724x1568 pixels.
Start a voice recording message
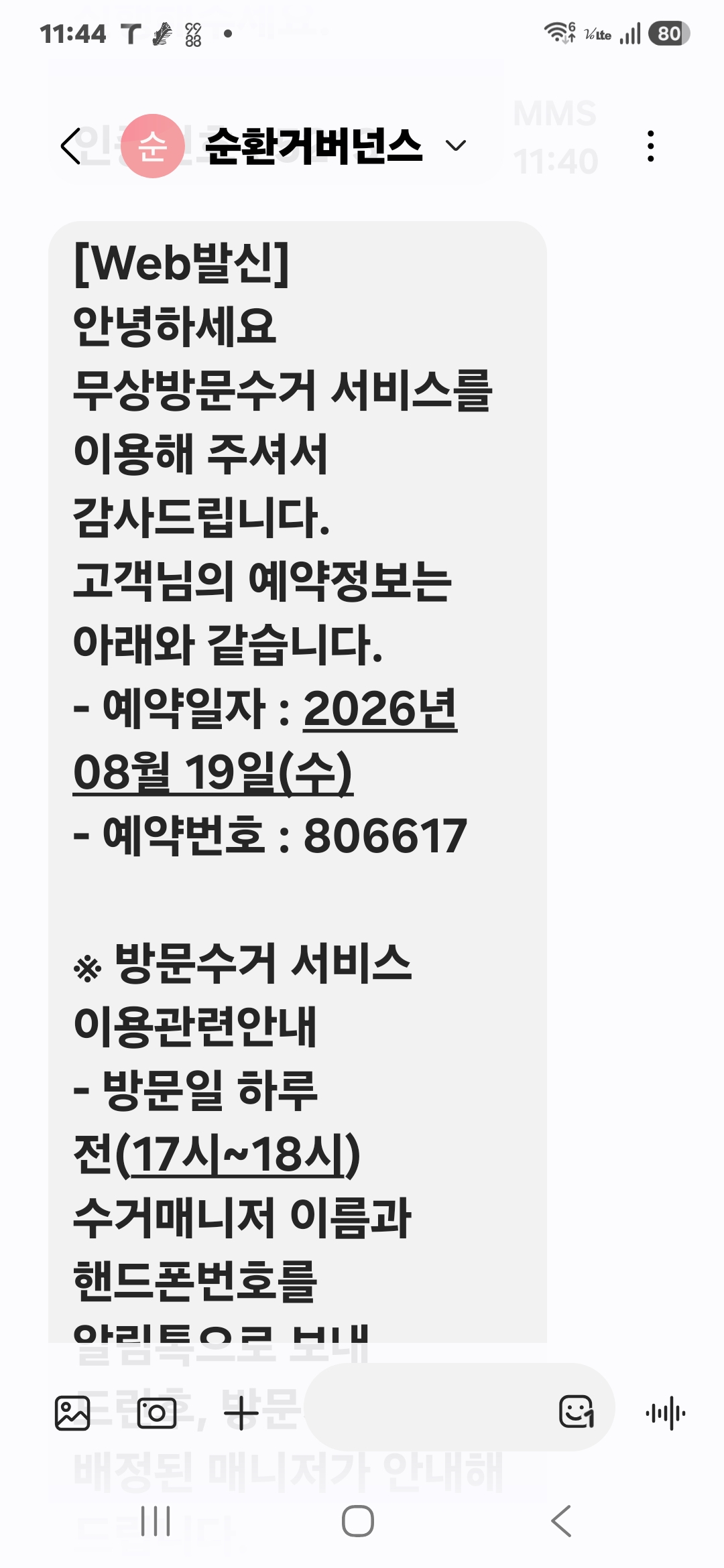tap(665, 1413)
